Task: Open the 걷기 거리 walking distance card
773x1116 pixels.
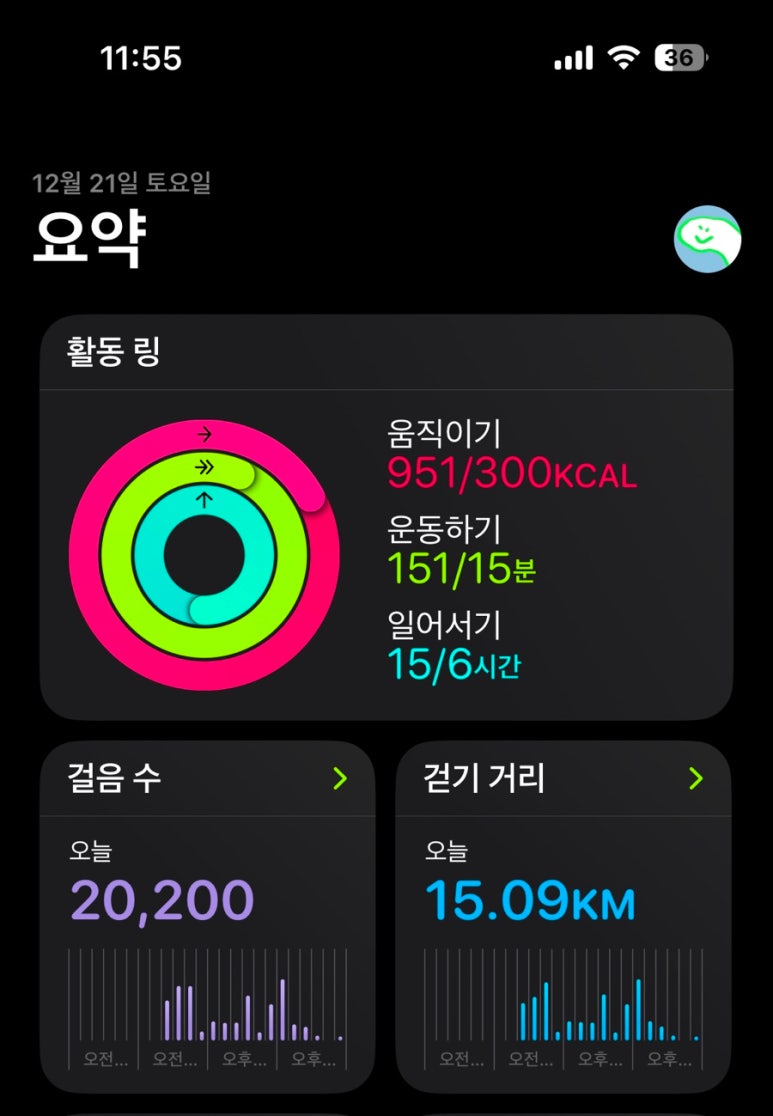Action: click(x=563, y=915)
